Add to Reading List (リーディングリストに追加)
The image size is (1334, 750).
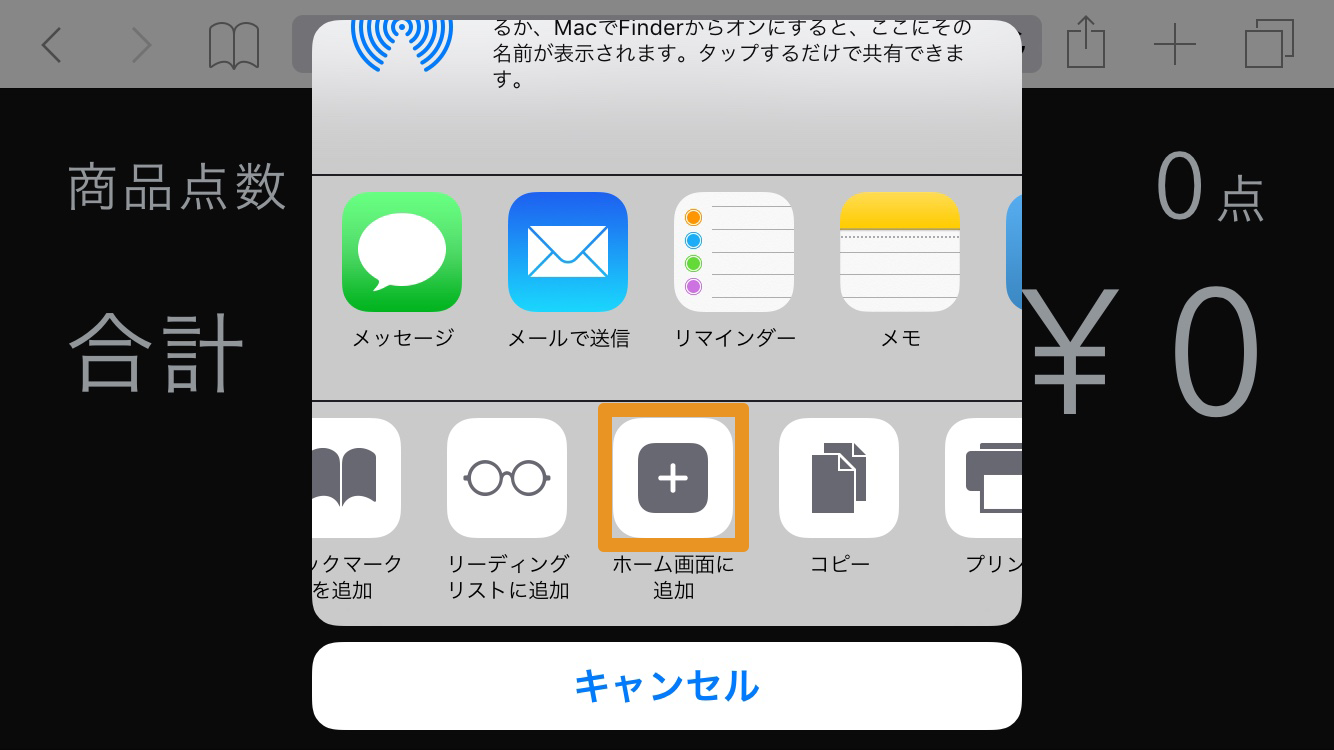point(507,478)
